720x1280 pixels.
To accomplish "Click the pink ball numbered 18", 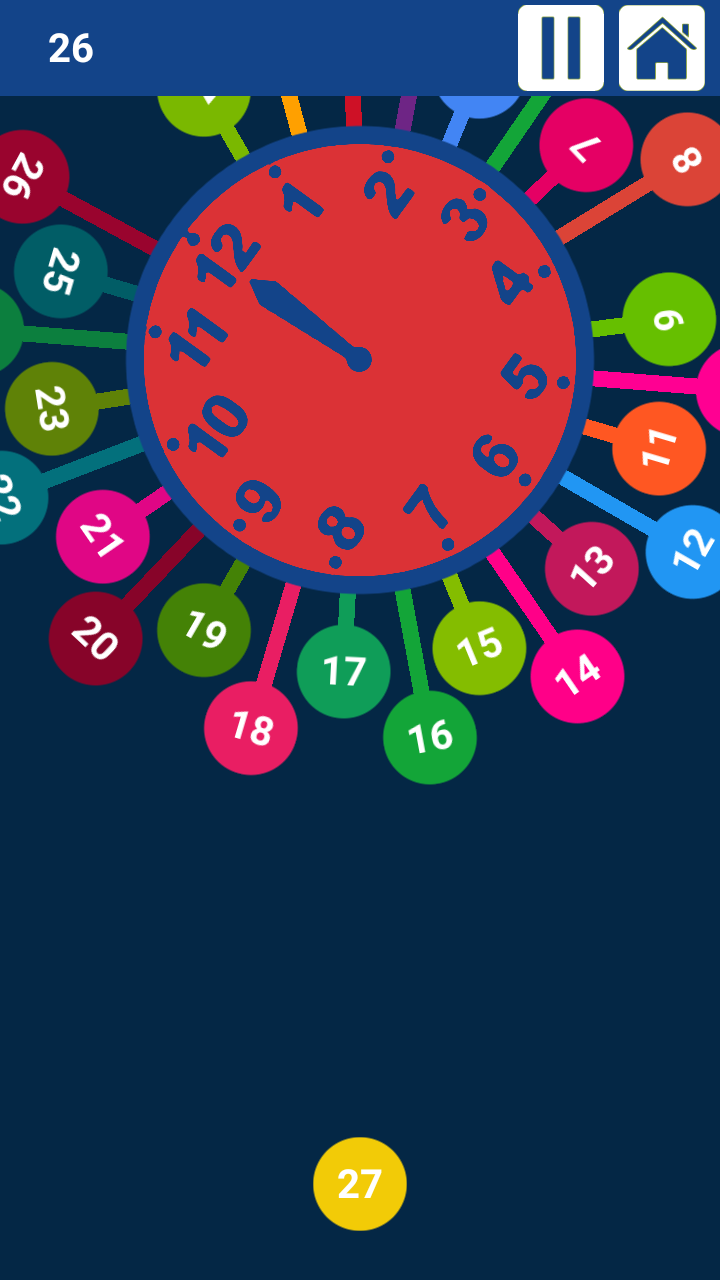I will [249, 729].
